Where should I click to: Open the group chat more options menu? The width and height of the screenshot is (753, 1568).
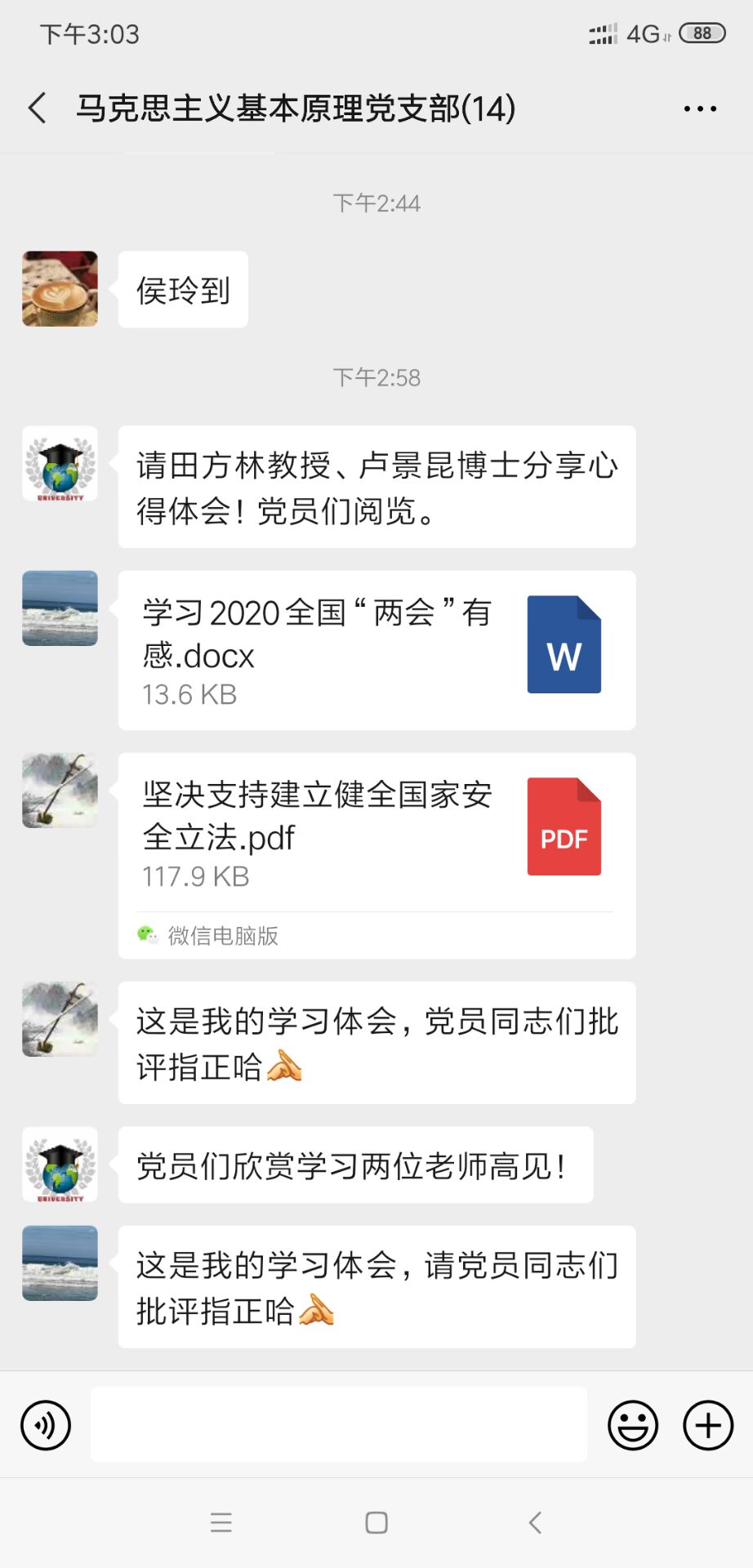coord(698,107)
